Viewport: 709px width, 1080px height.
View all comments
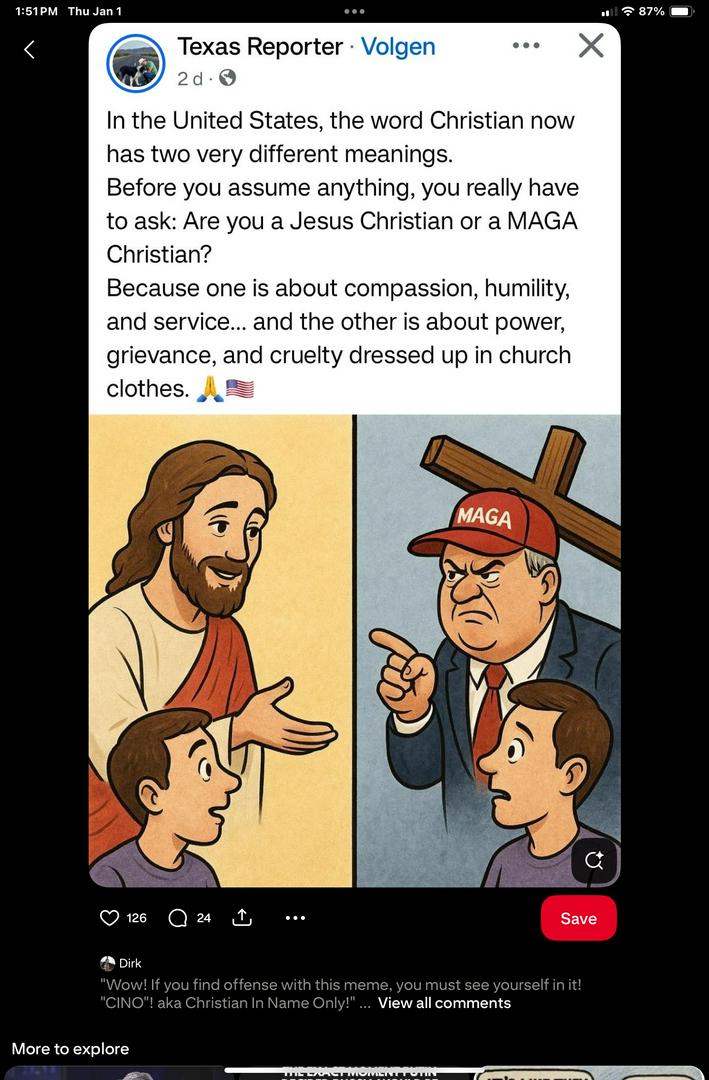[x=444, y=1003]
